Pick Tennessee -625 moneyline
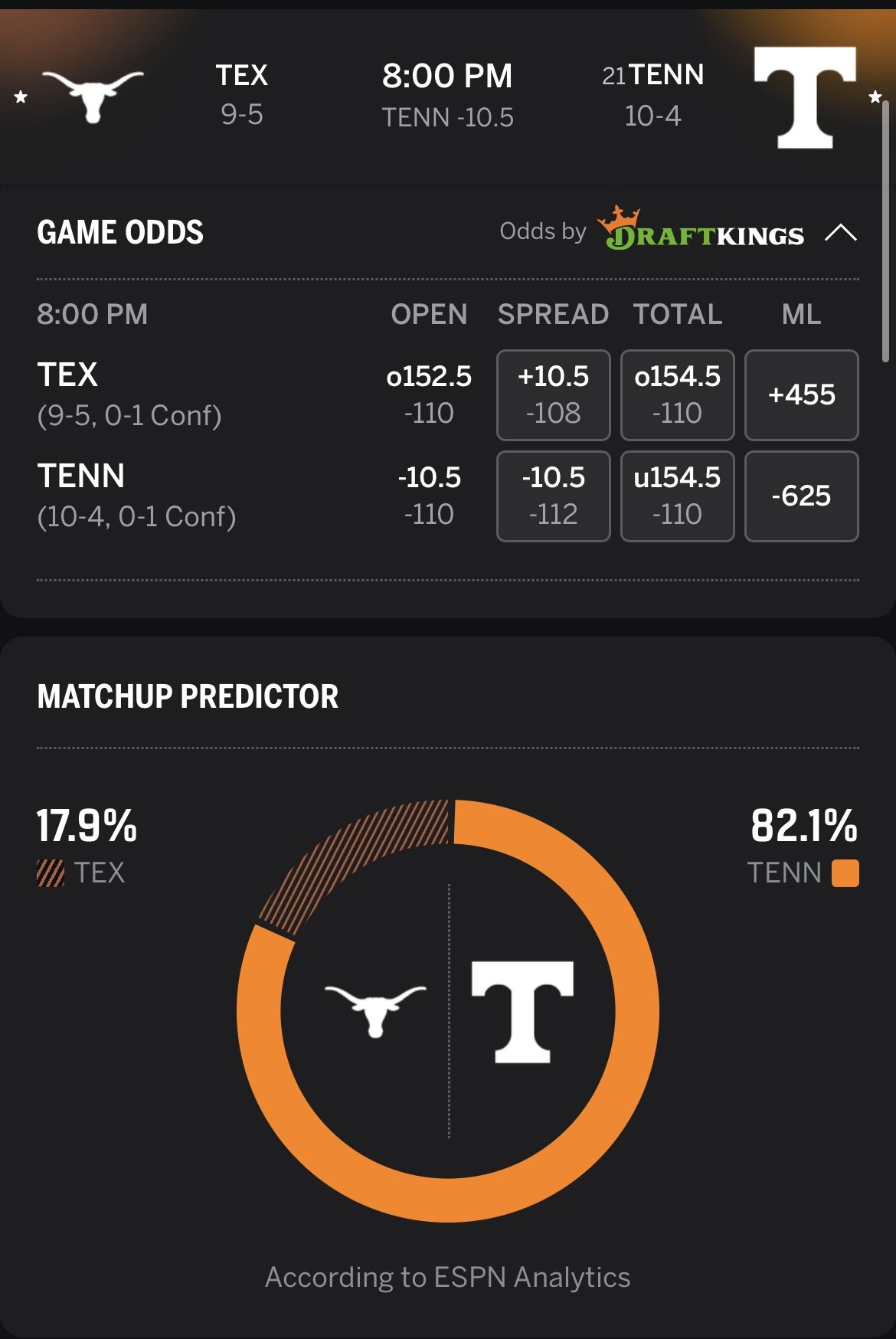 801,496
